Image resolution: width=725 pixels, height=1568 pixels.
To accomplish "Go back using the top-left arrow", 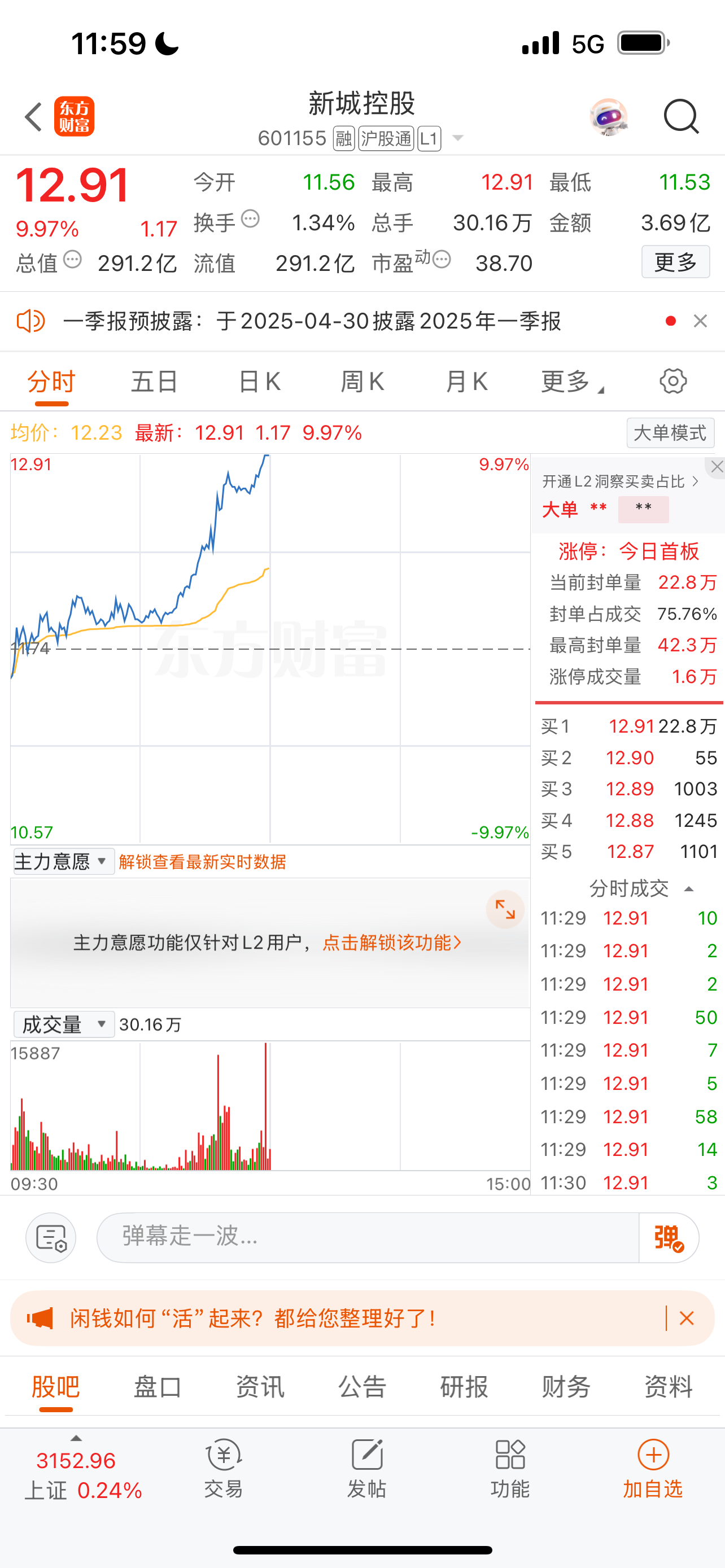I will pos(34,116).
